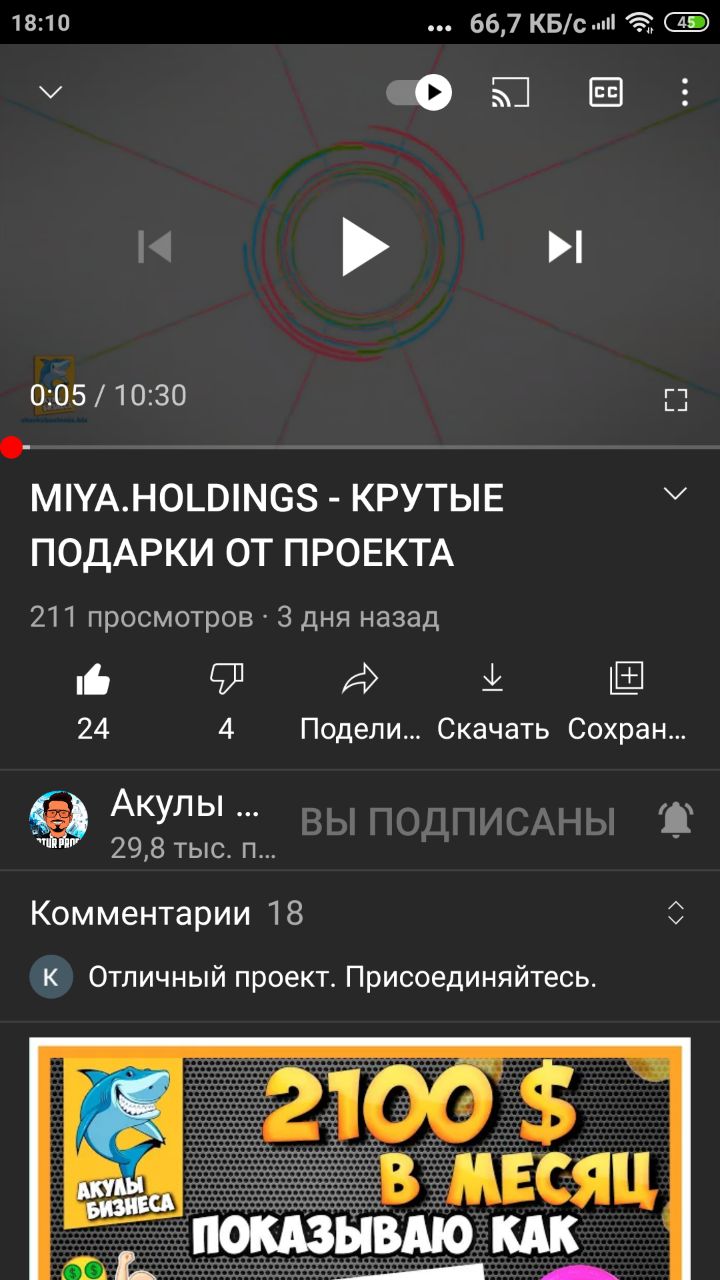
Task: Go to the previous video
Action: [155, 247]
